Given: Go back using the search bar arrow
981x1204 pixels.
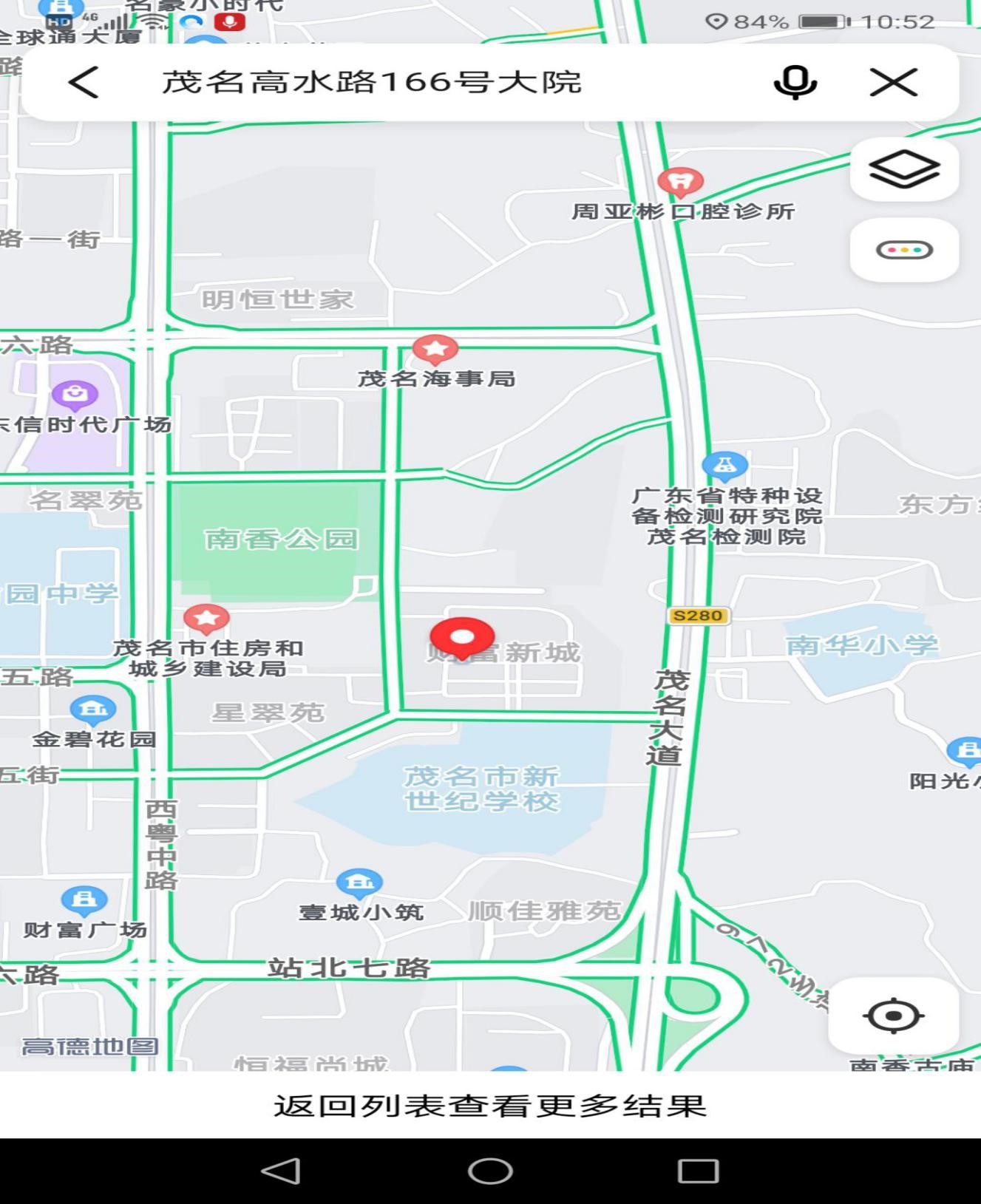Looking at the screenshot, I should coord(84,82).
